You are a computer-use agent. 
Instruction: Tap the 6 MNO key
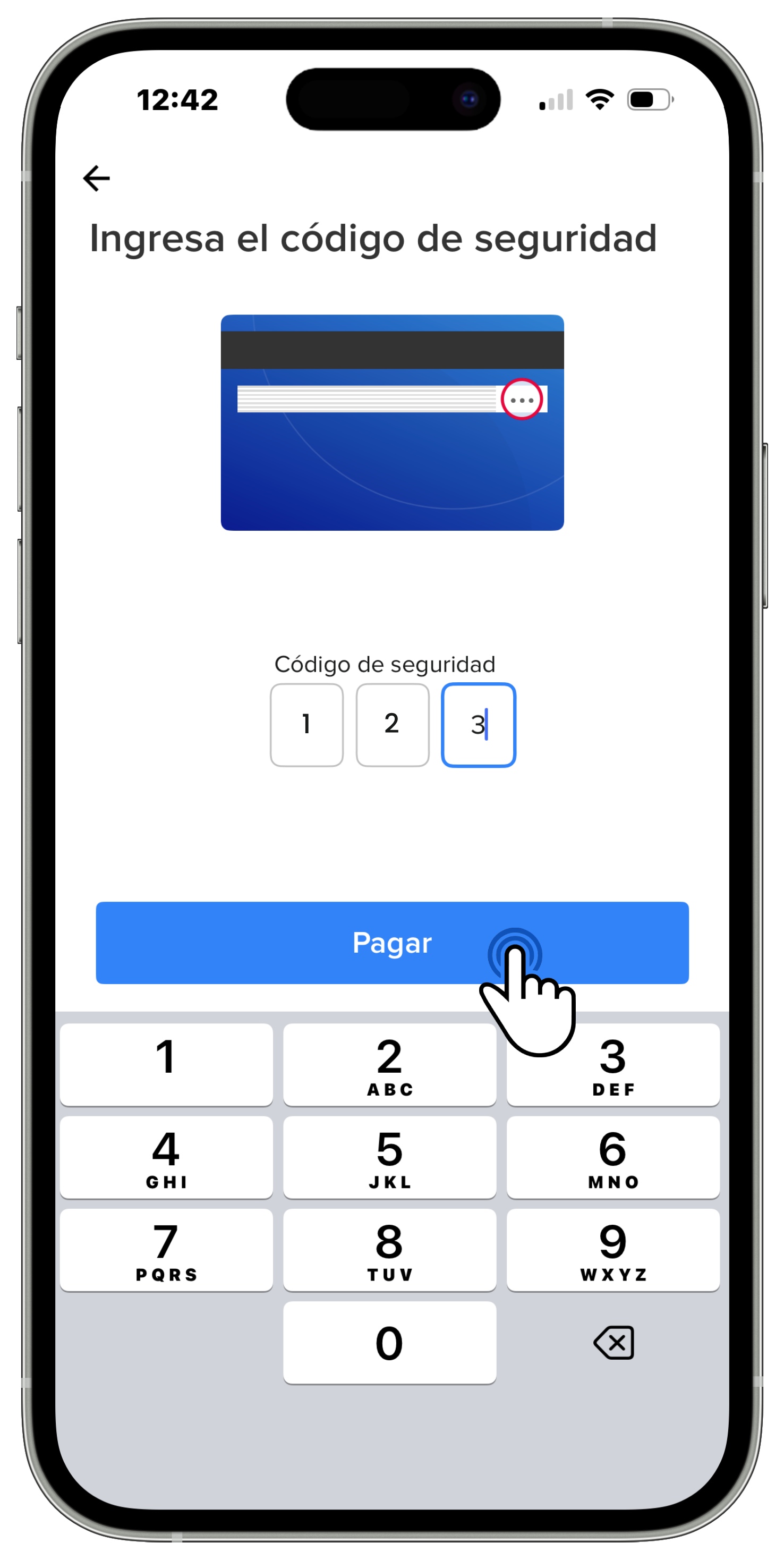[612, 1157]
